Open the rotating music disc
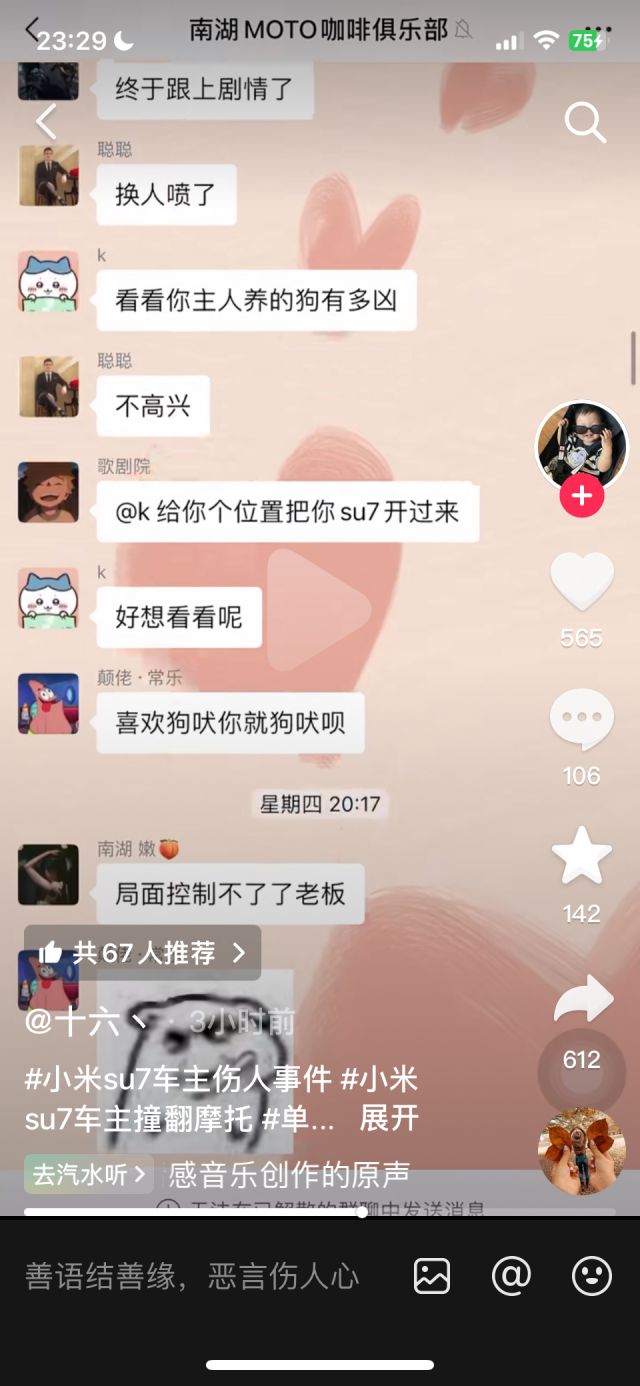This screenshot has height=1386, width=640. (581, 1150)
